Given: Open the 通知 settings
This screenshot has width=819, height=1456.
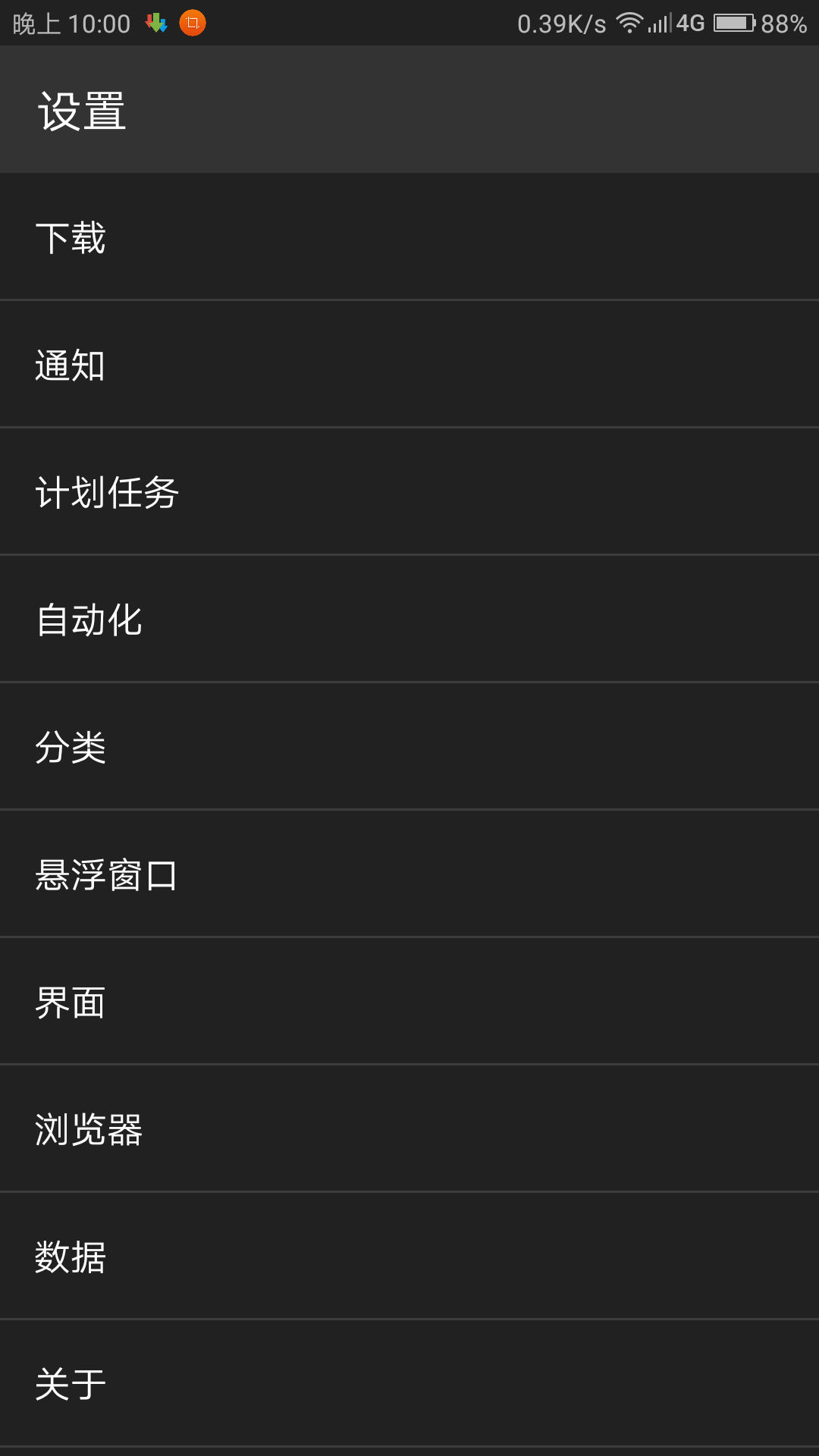Looking at the screenshot, I should (x=409, y=364).
